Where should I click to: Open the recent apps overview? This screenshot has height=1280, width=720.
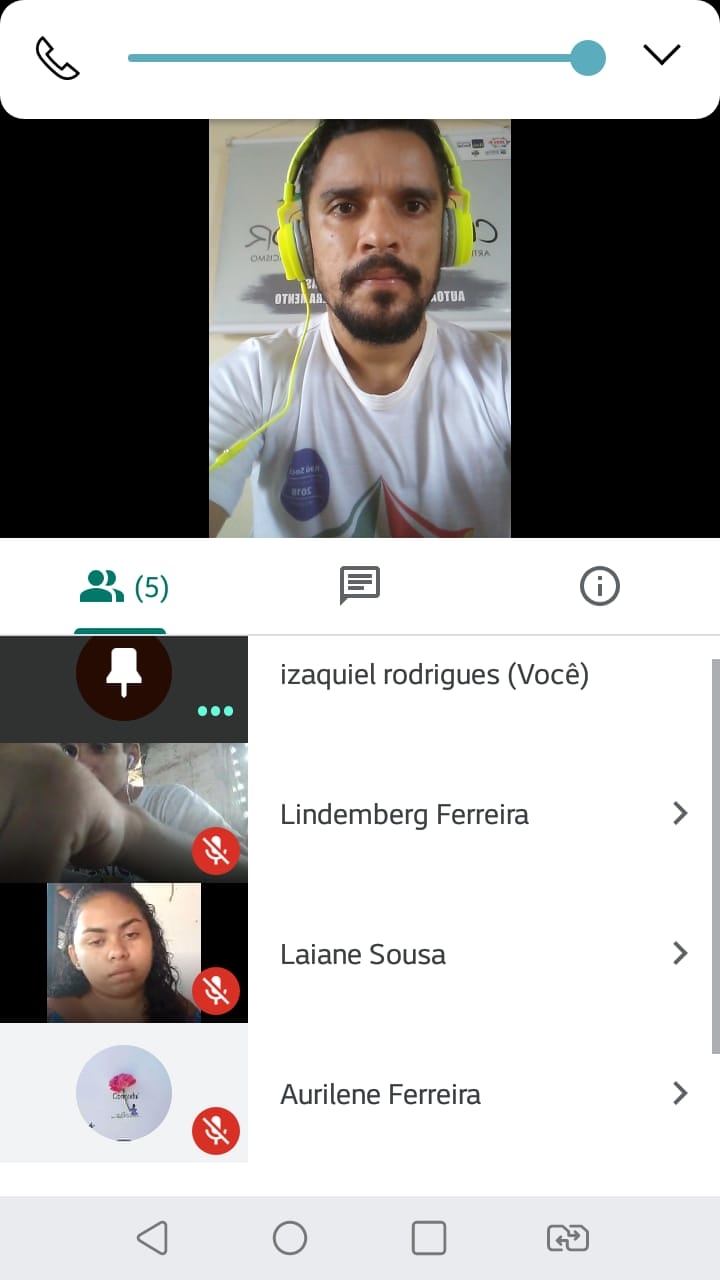click(429, 1239)
